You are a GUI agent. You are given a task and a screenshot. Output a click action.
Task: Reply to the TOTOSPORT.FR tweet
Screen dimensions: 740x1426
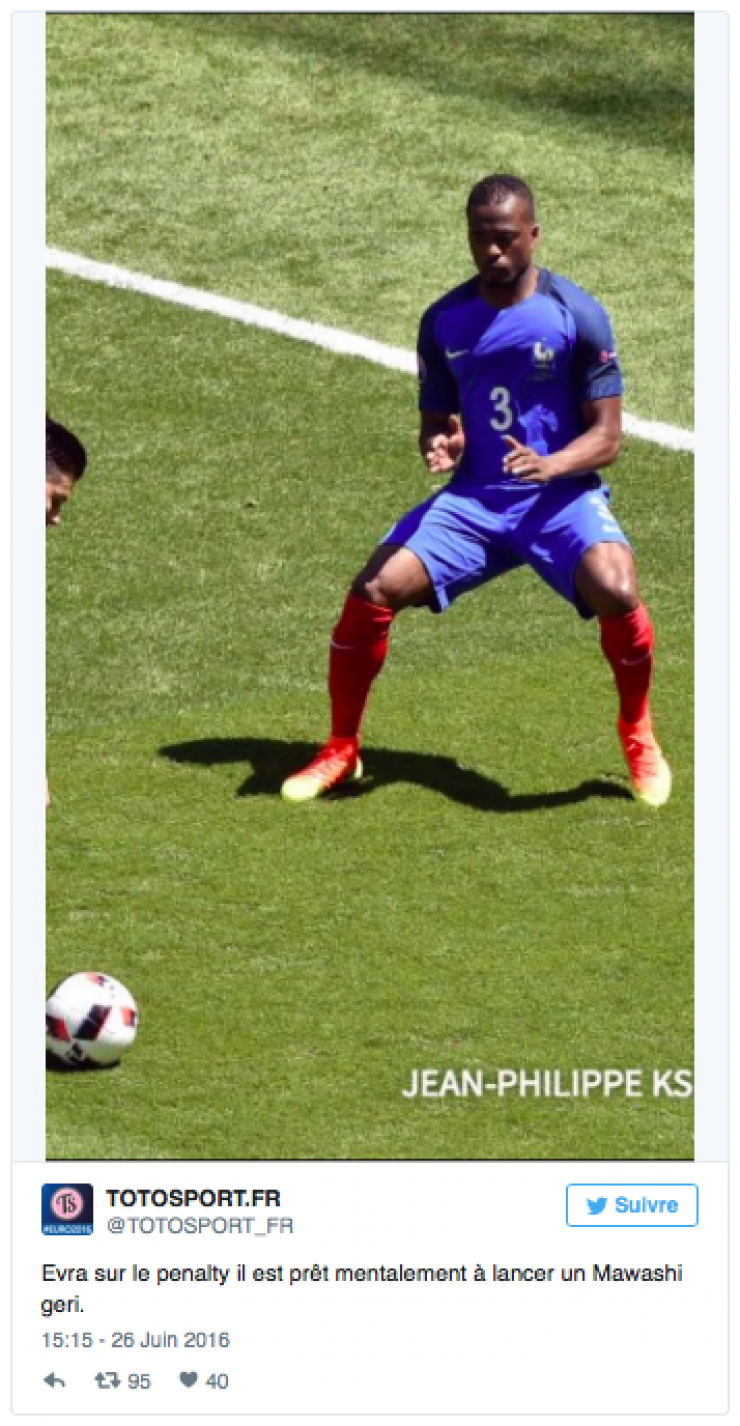[54, 1381]
